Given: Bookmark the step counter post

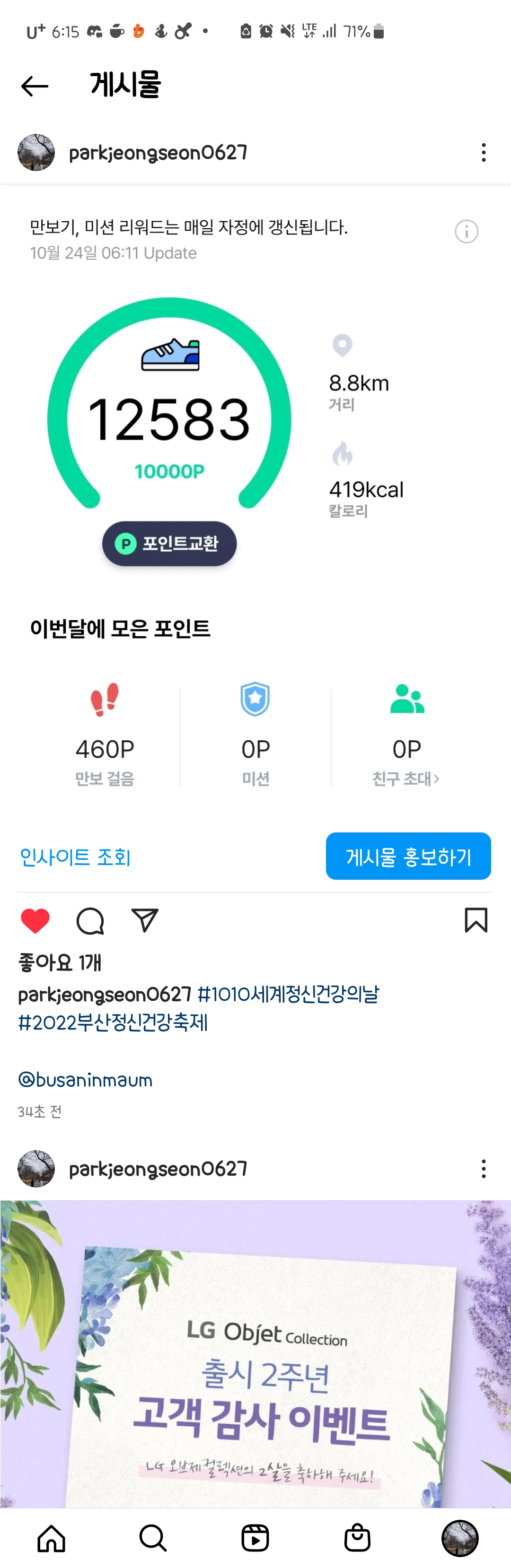Looking at the screenshot, I should [x=476, y=920].
